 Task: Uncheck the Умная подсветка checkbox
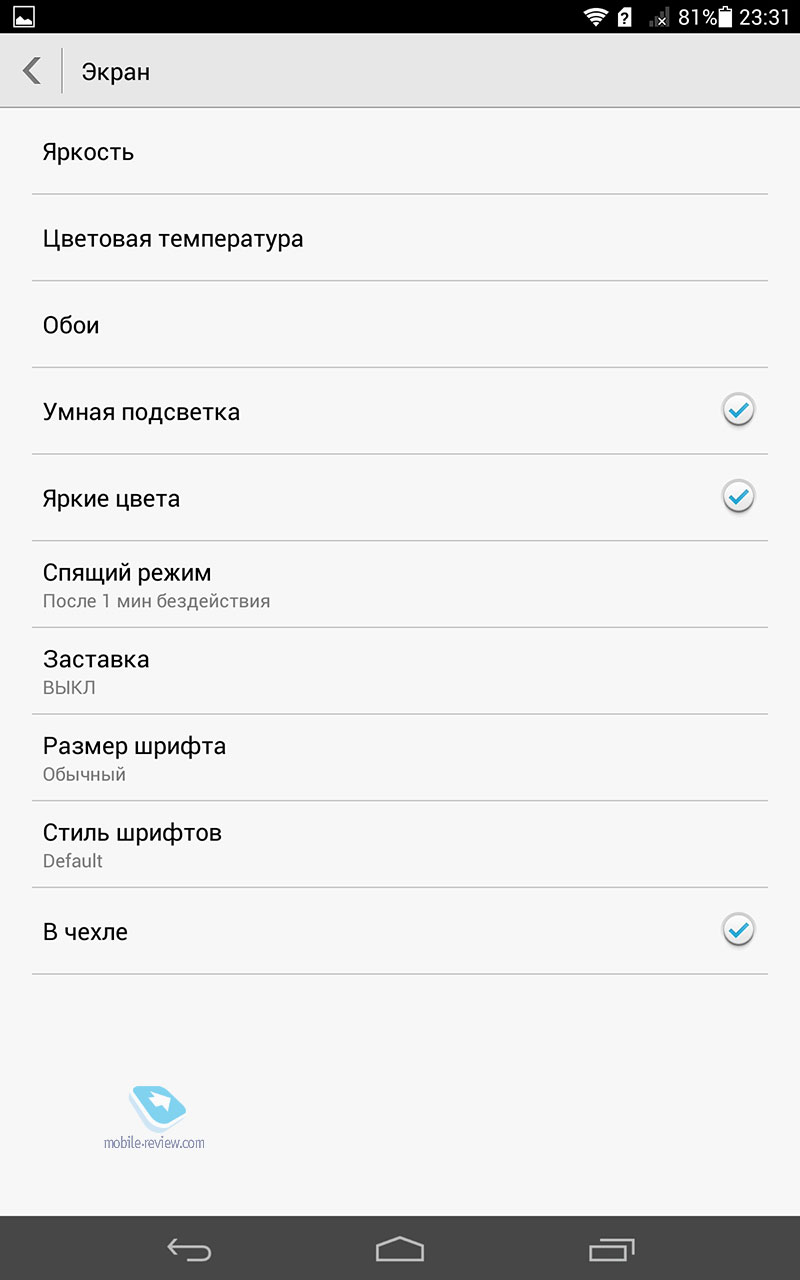click(738, 410)
